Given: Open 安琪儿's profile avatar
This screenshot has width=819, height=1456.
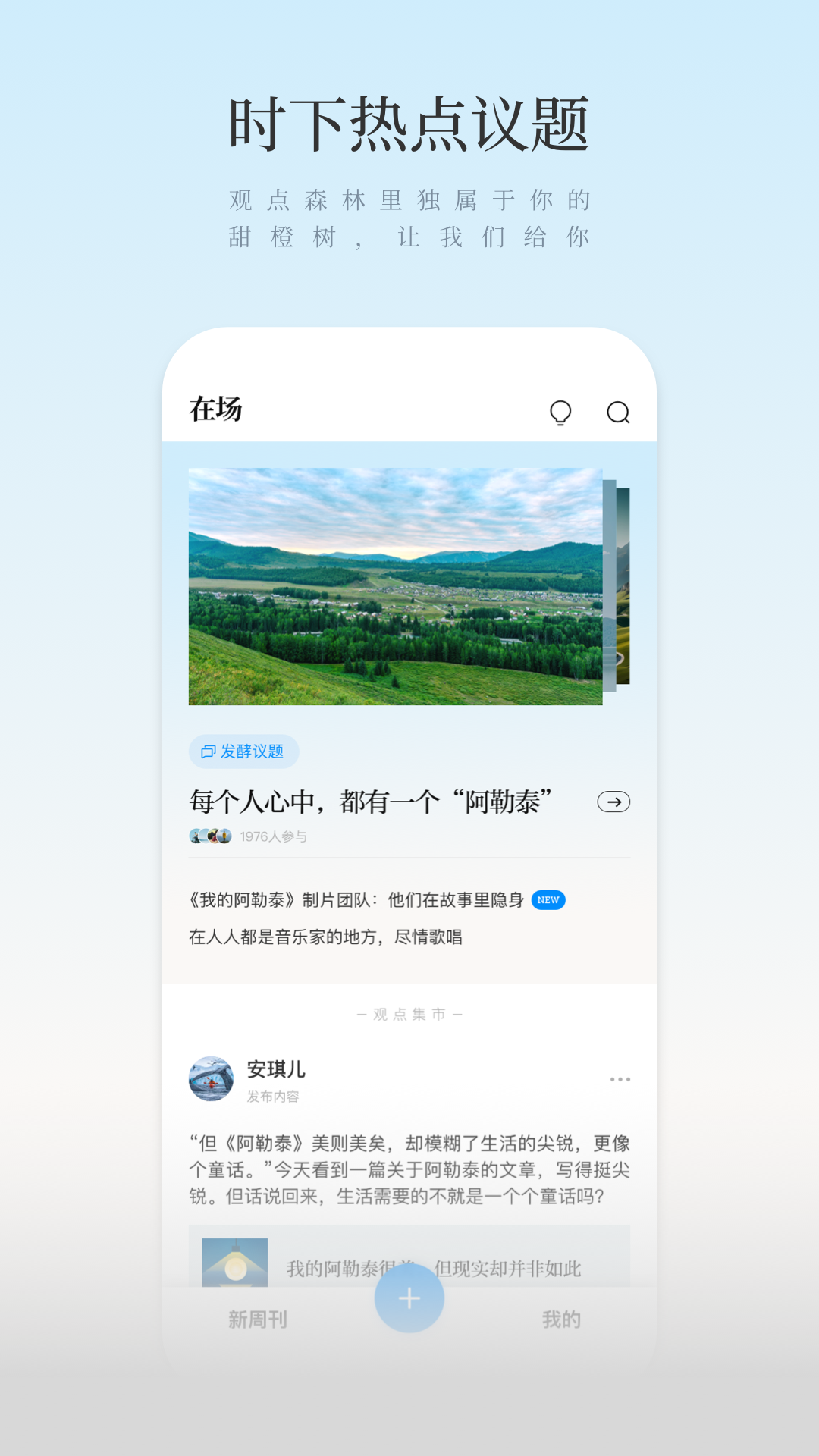Looking at the screenshot, I should click(x=210, y=1080).
